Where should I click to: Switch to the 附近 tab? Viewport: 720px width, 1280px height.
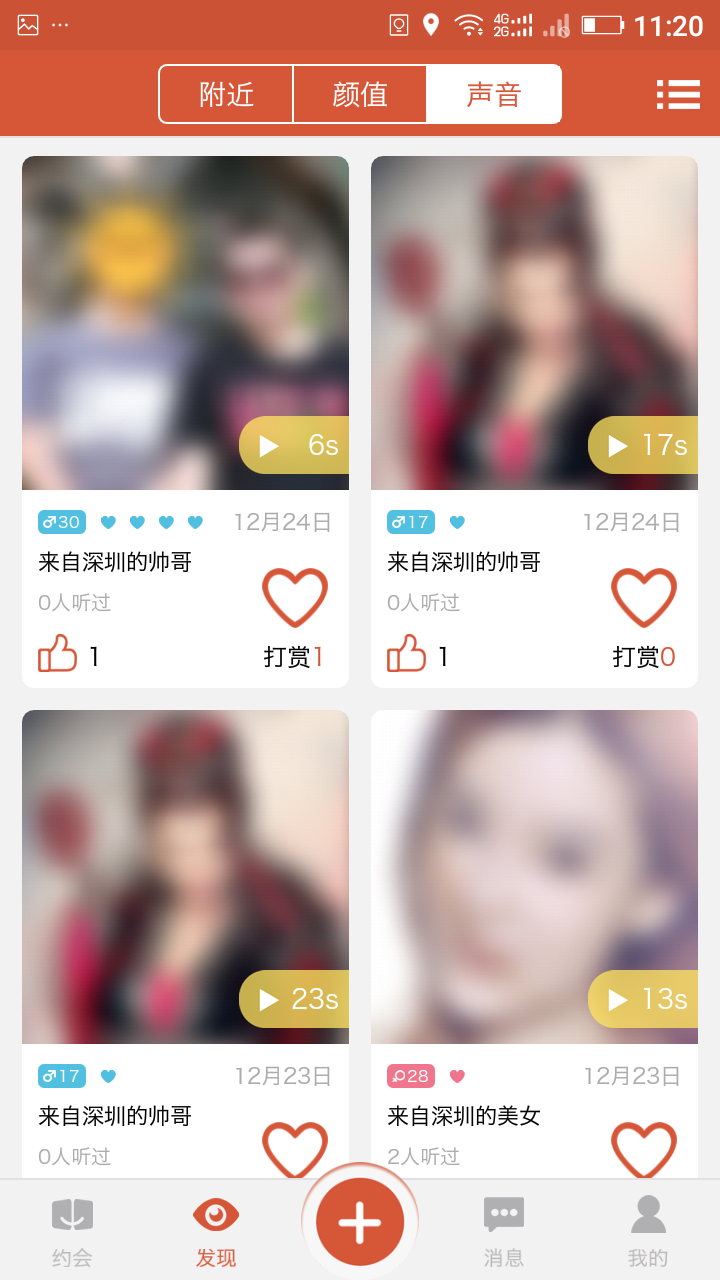pos(226,94)
